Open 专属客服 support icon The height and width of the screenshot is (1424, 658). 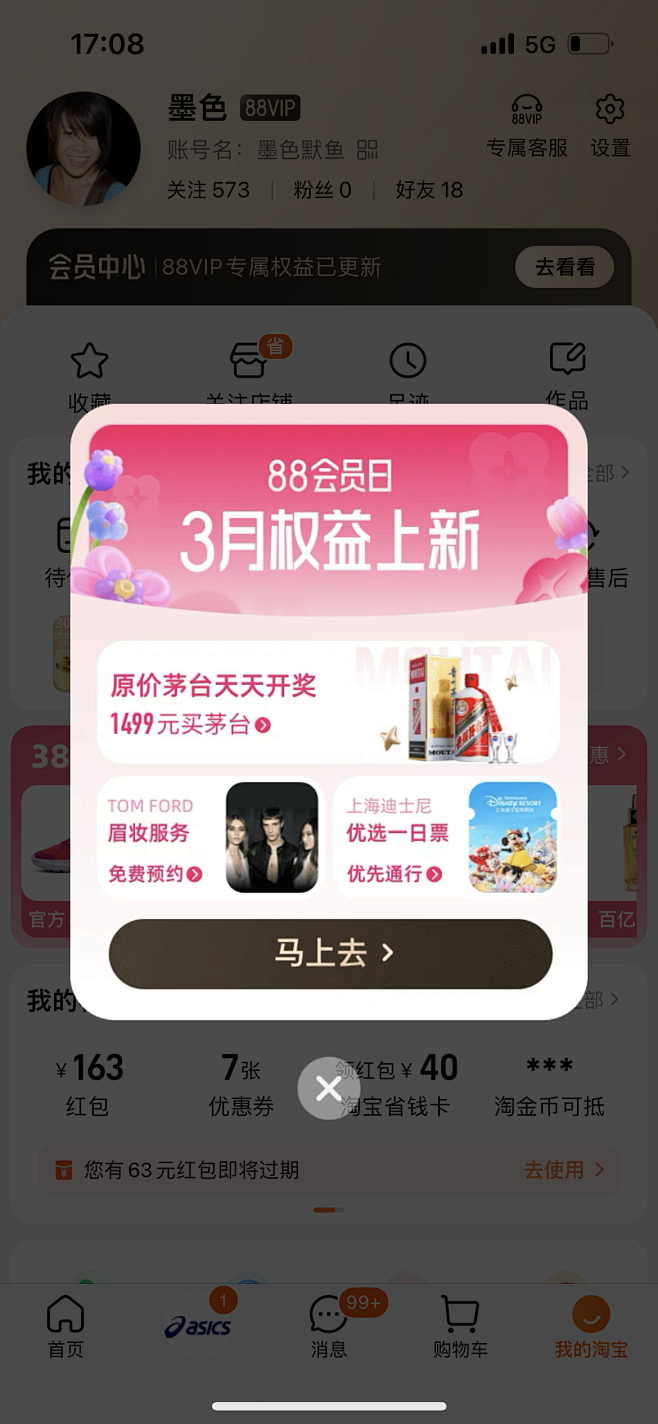(x=527, y=126)
